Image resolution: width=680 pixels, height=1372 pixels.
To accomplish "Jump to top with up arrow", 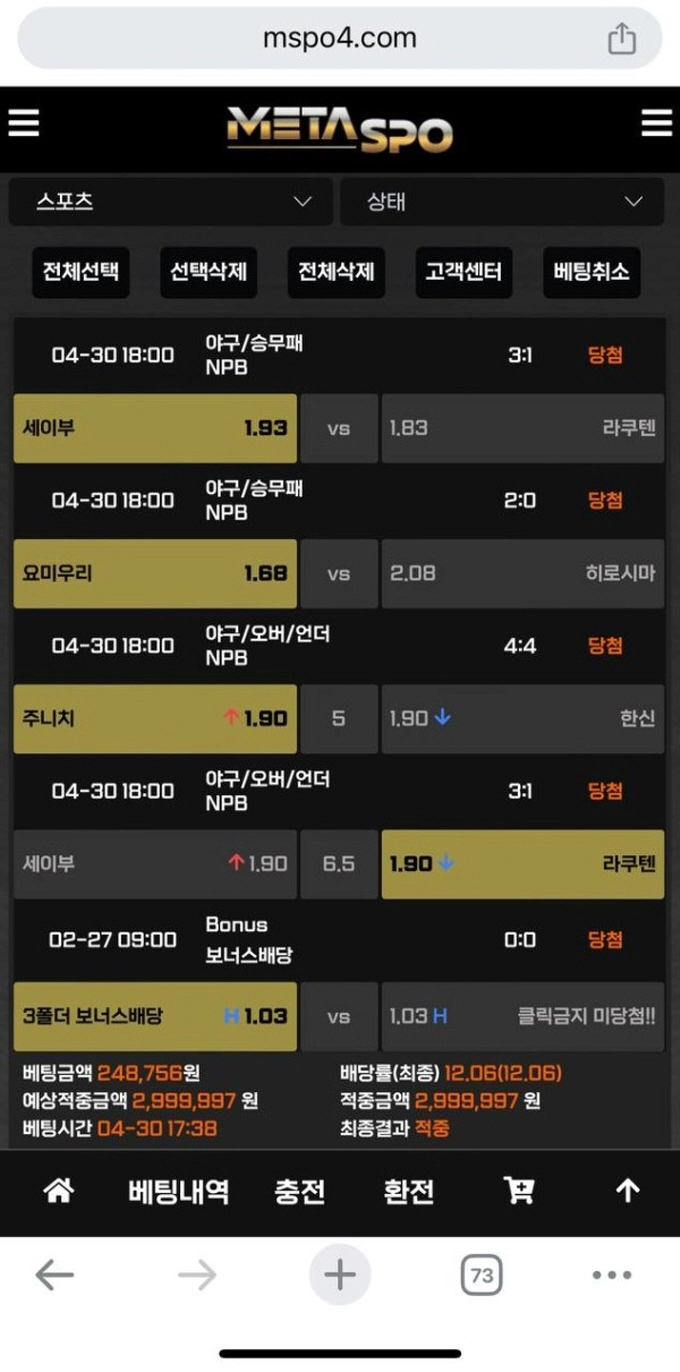I will [627, 1191].
